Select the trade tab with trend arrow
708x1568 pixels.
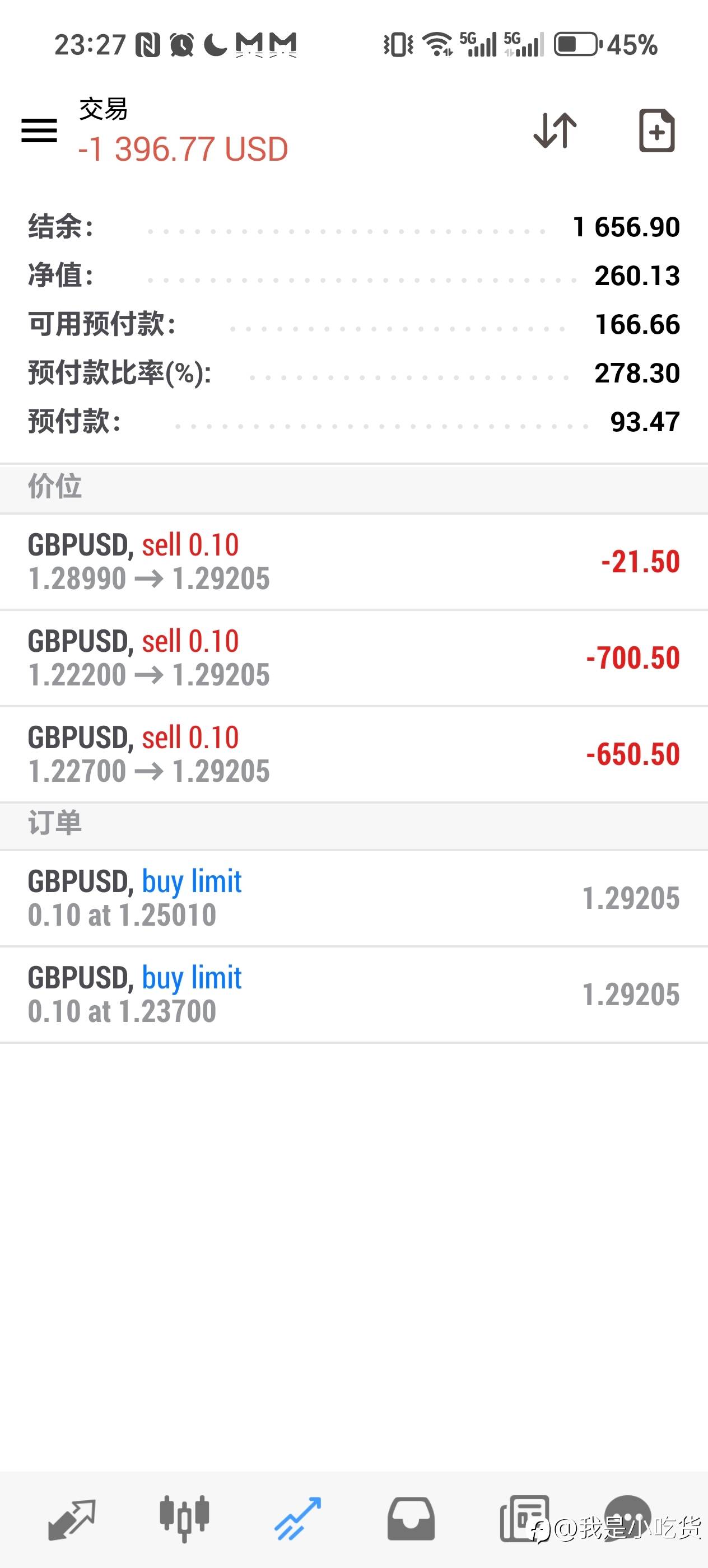(x=297, y=1518)
